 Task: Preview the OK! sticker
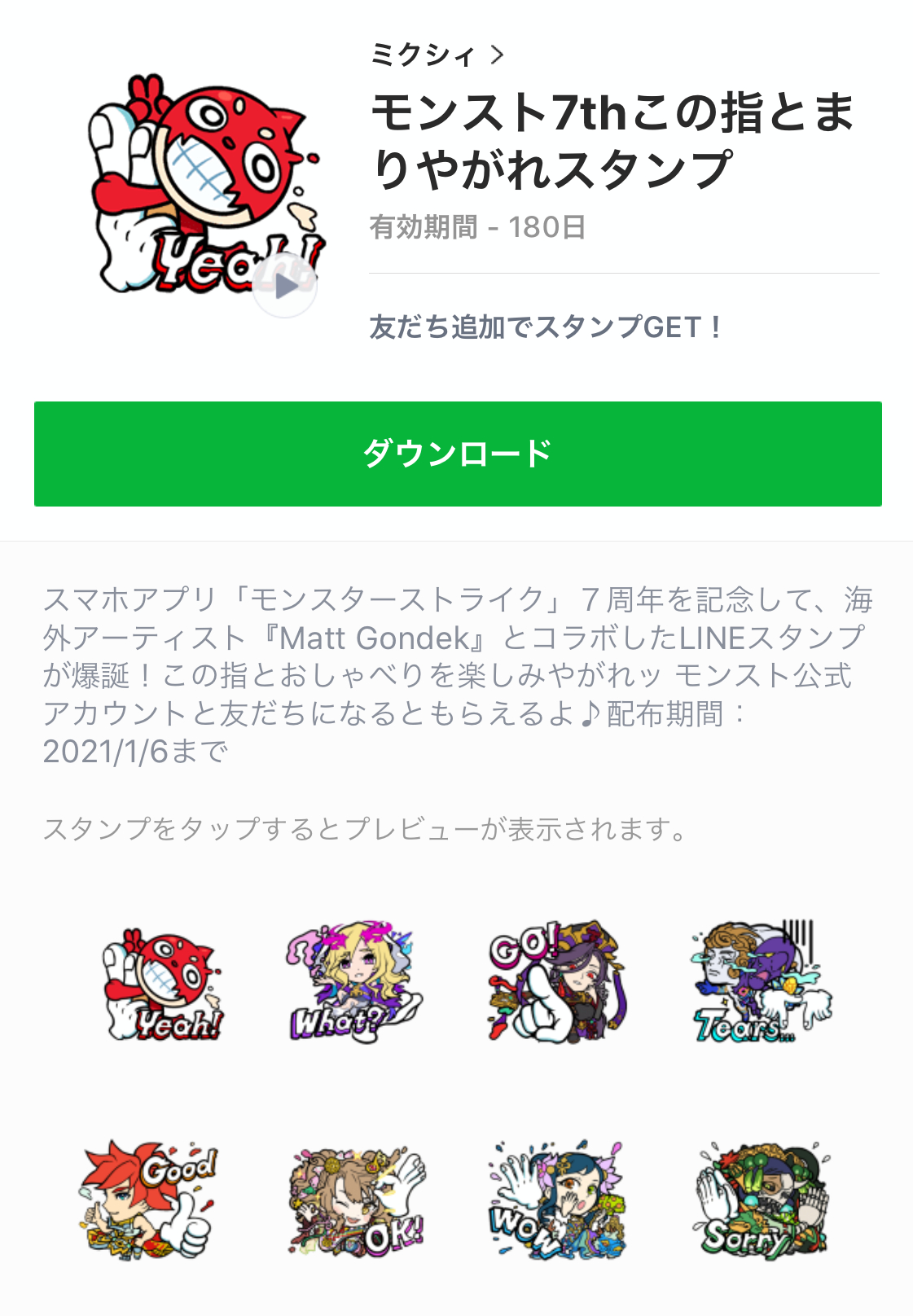click(357, 1200)
